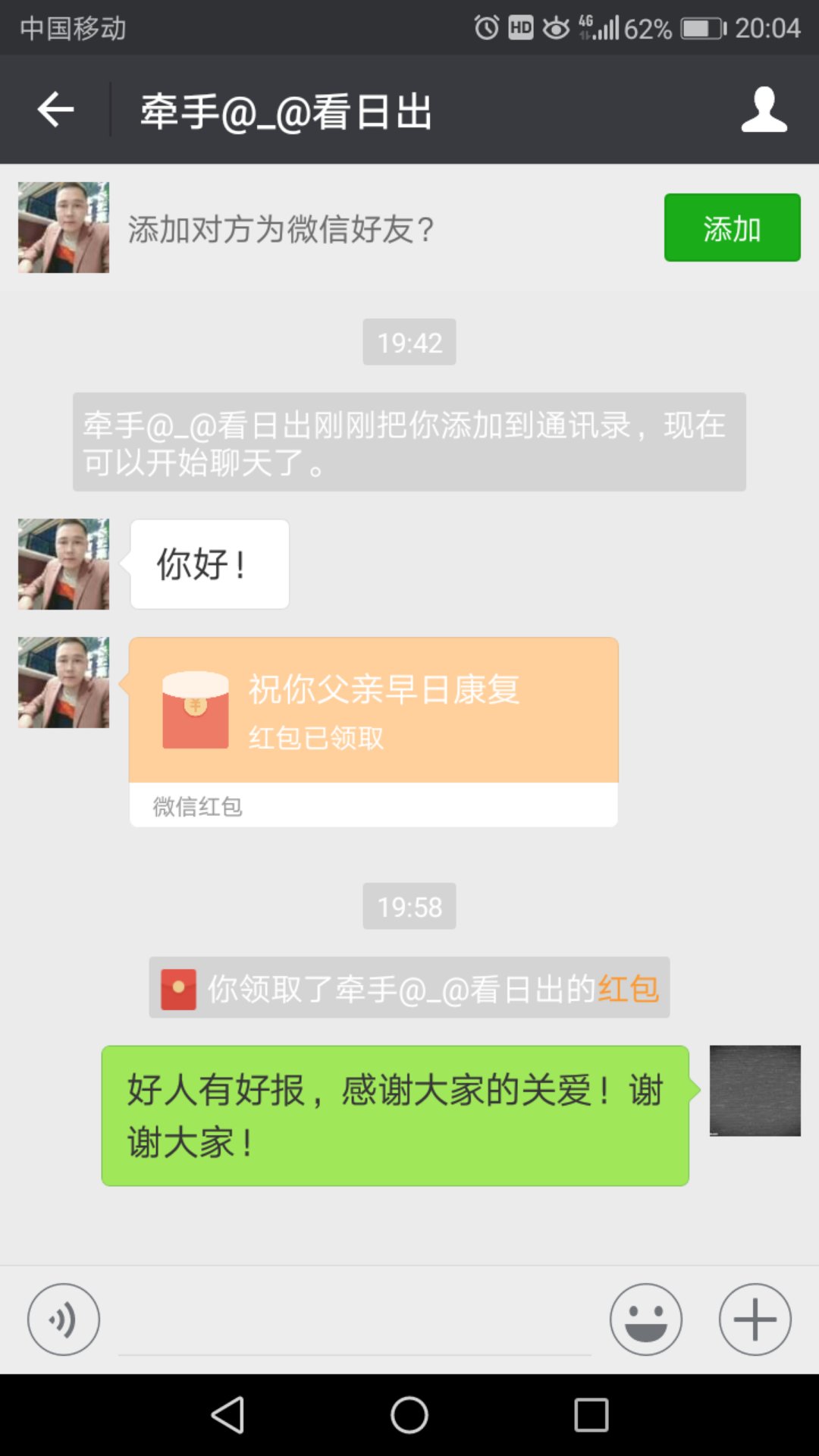This screenshot has height=1456, width=819.
Task: Open 红包 link in received notice
Action: pyautogui.click(x=628, y=988)
